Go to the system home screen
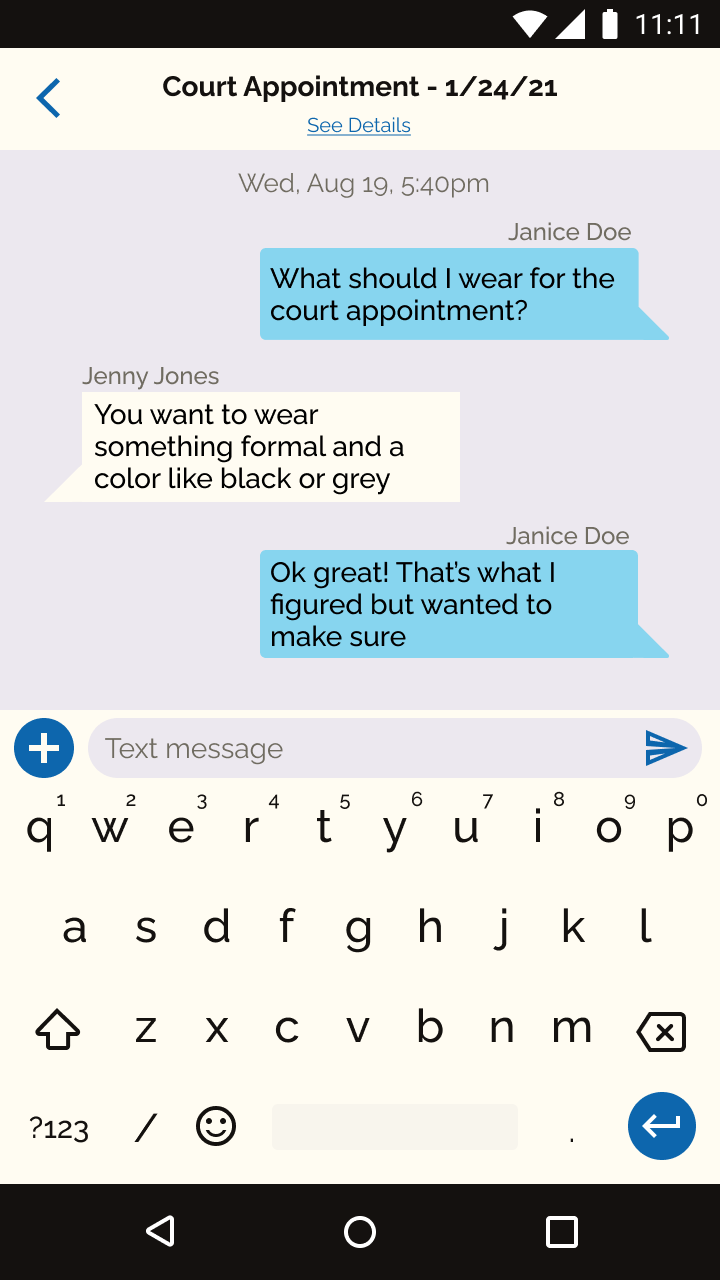This screenshot has width=720, height=1280. tap(360, 1232)
